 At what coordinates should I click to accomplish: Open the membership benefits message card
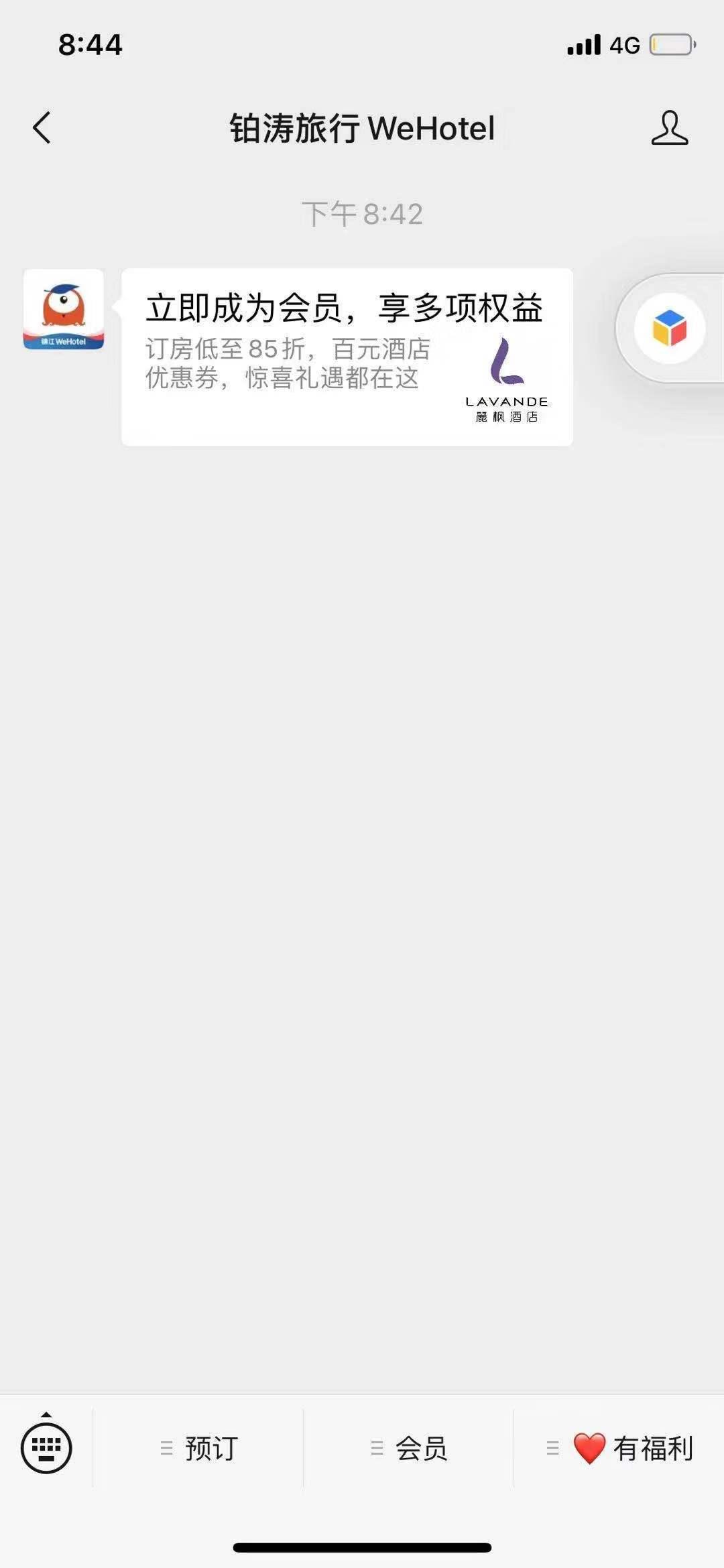coord(347,357)
